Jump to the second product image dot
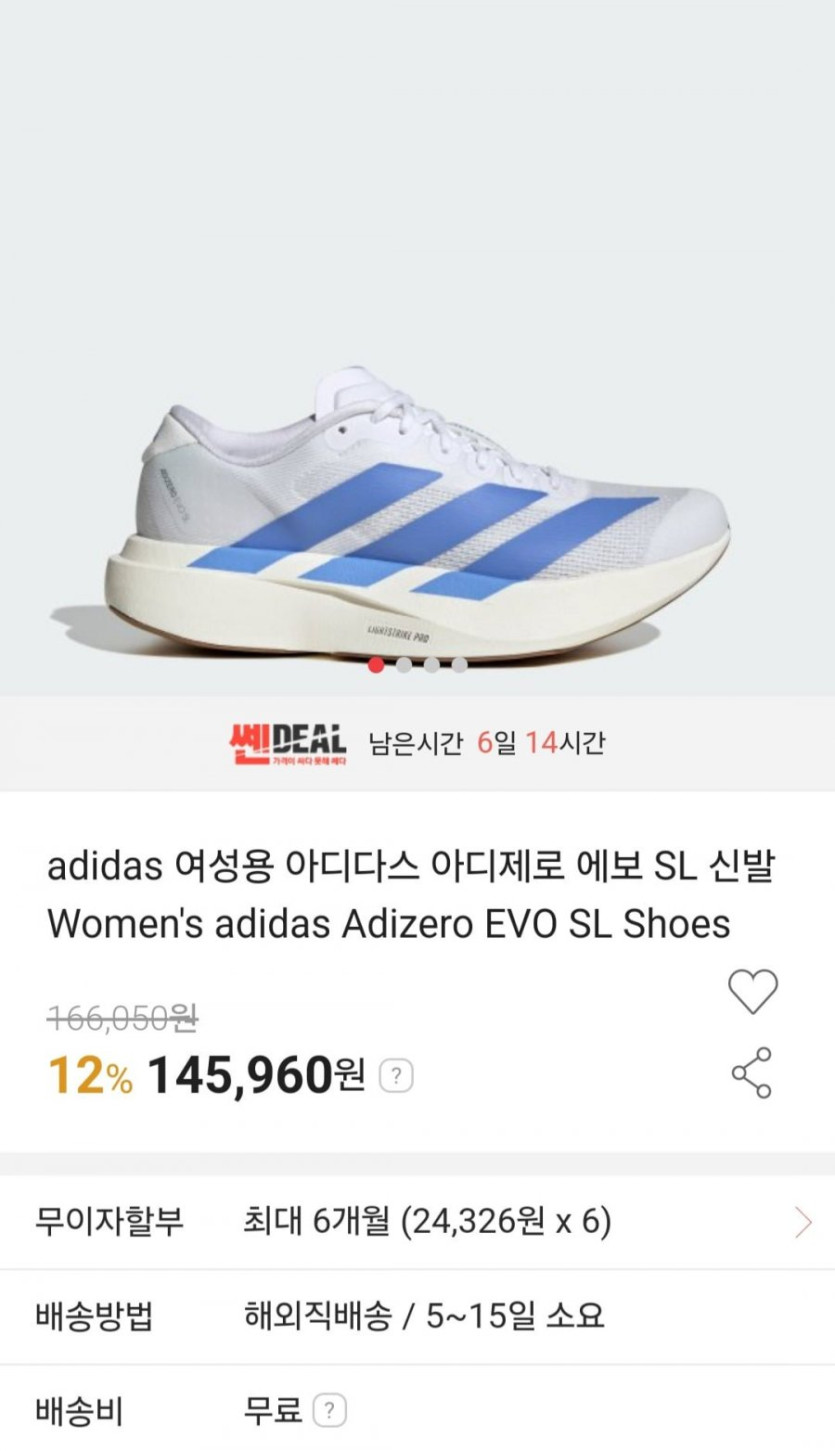Screen dimensions: 835x1451 pyautogui.click(x=404, y=665)
